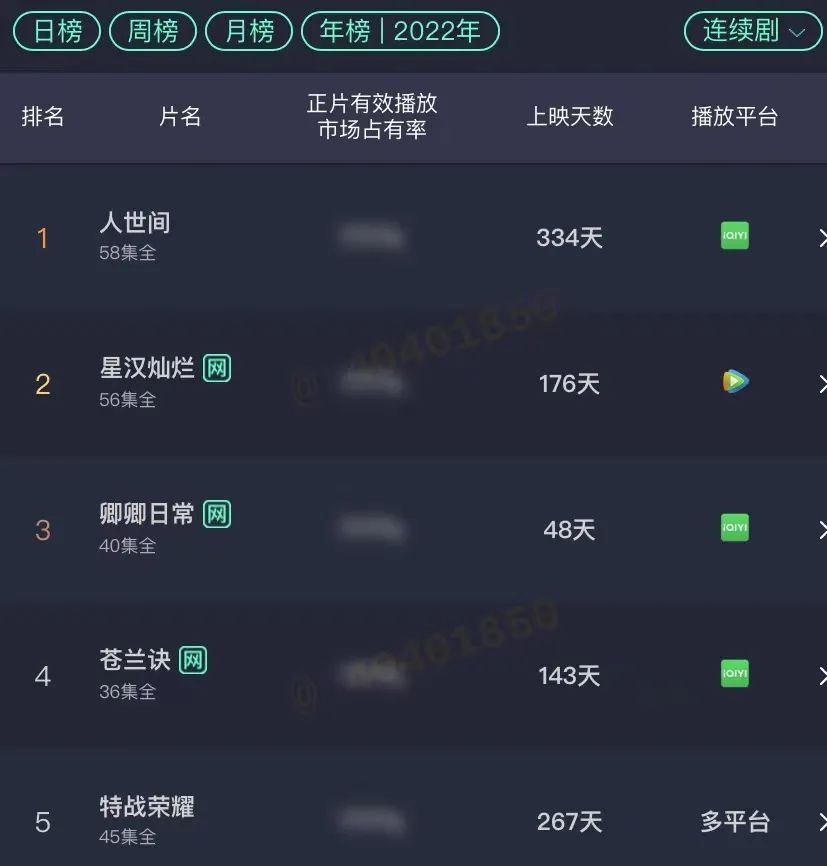Open details for 人世间
This screenshot has width=827, height=866.
click(413, 237)
